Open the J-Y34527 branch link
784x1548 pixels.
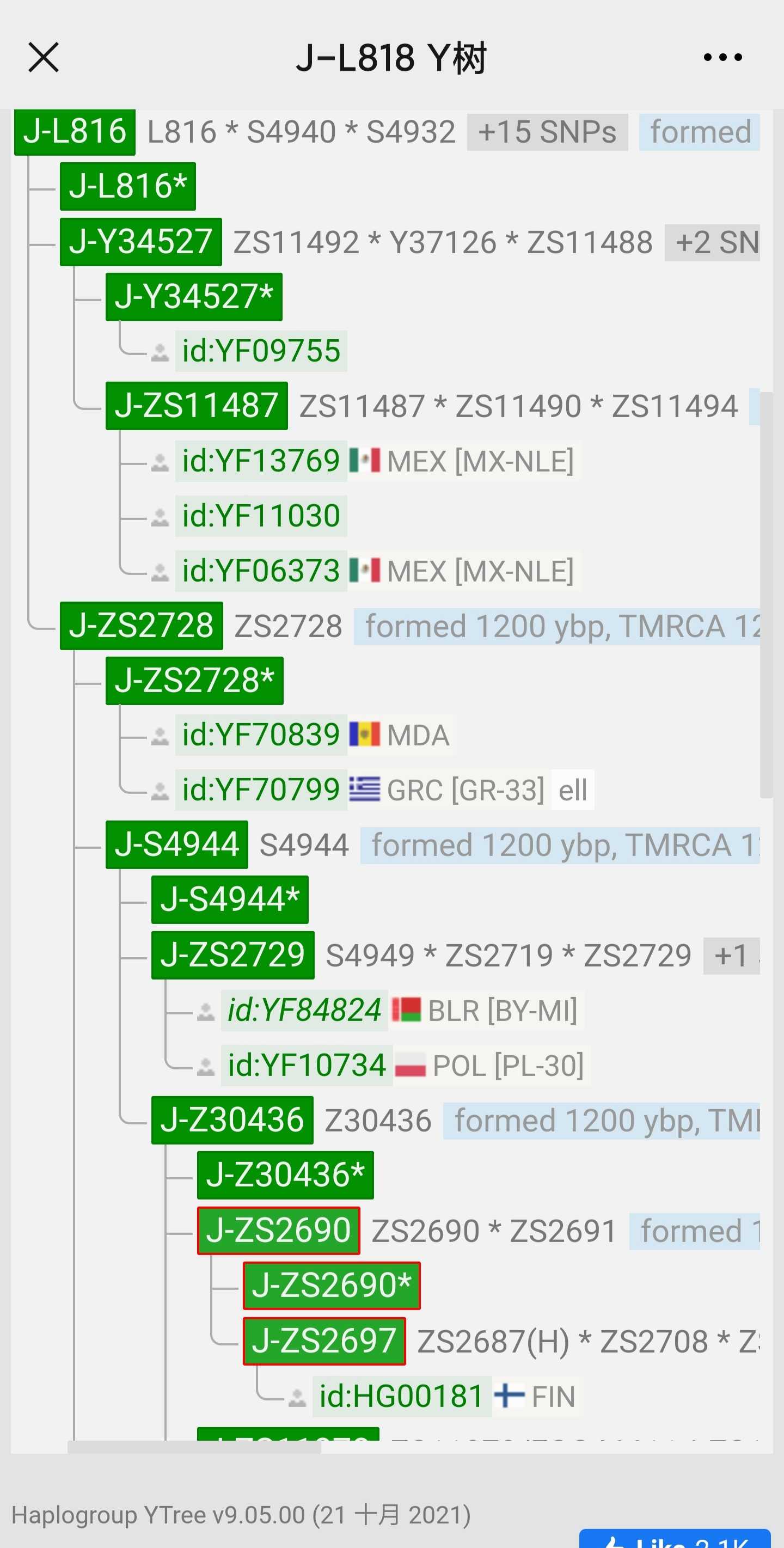point(140,242)
